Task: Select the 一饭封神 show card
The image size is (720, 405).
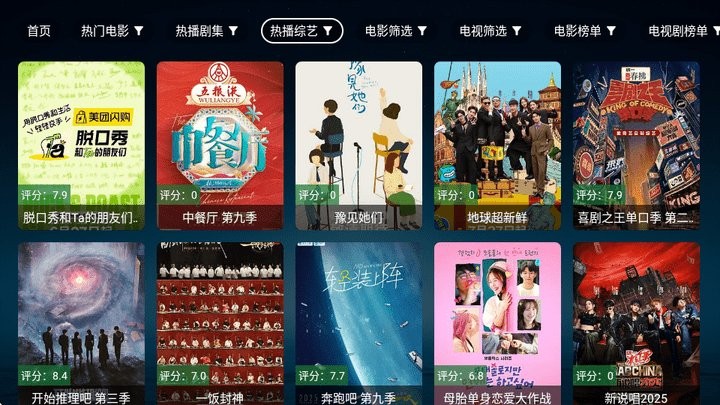Action: point(220,320)
